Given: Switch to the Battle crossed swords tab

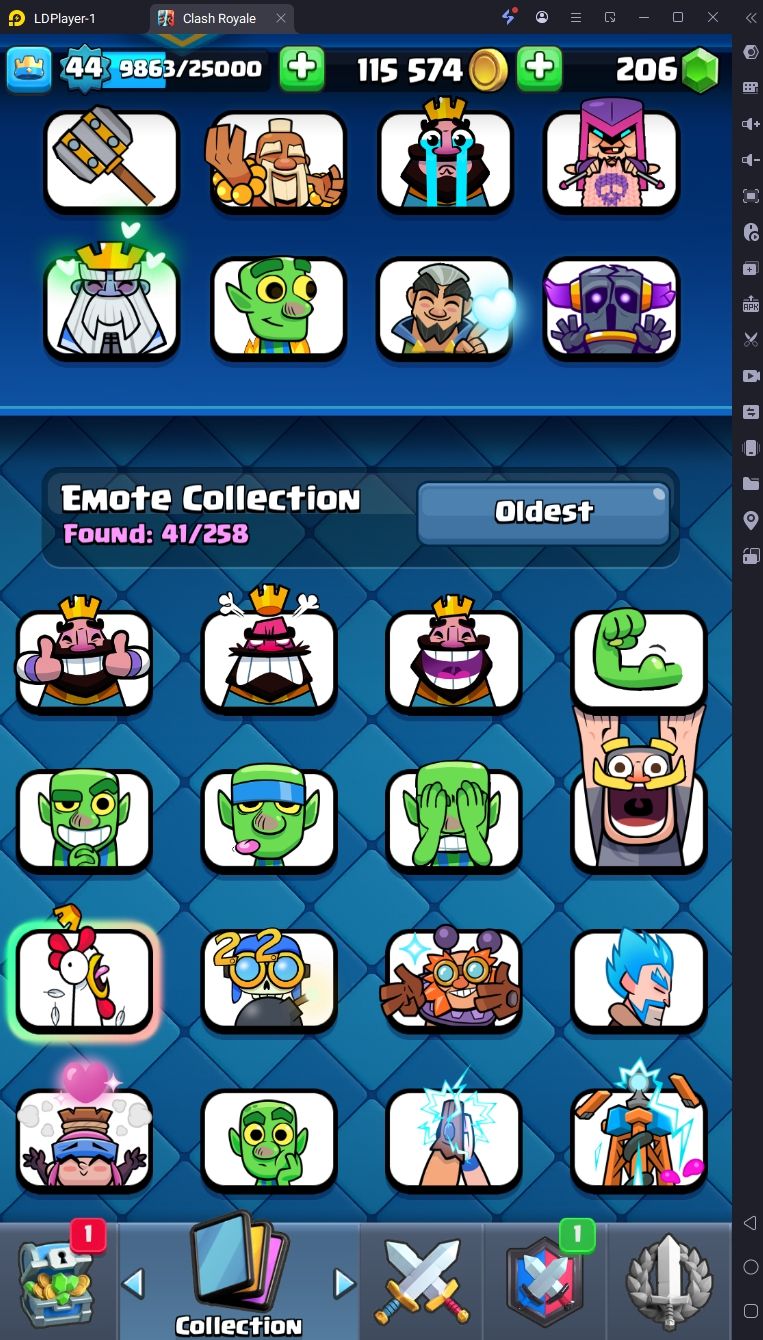Looking at the screenshot, I should [x=421, y=1282].
